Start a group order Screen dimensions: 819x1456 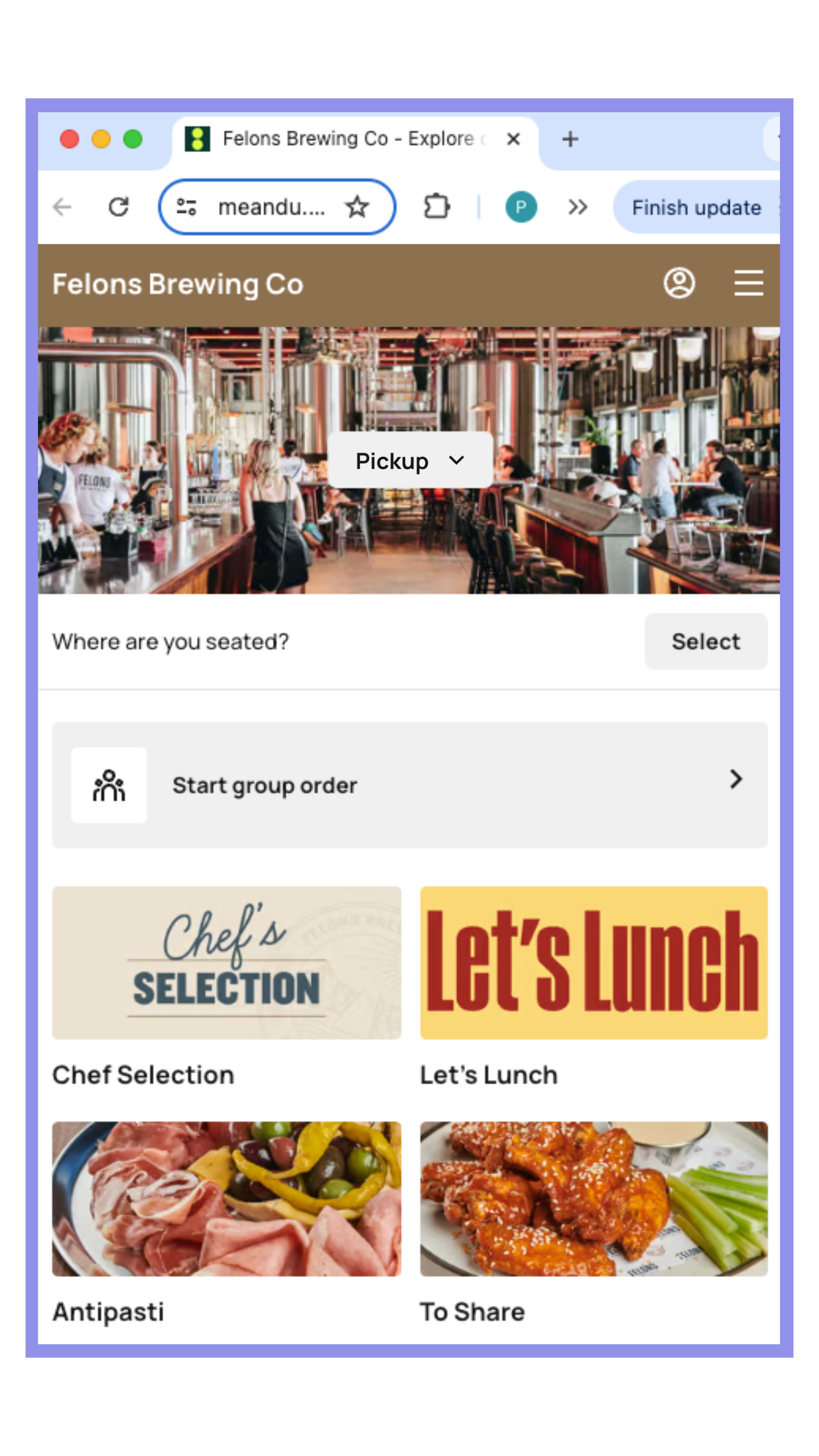409,785
